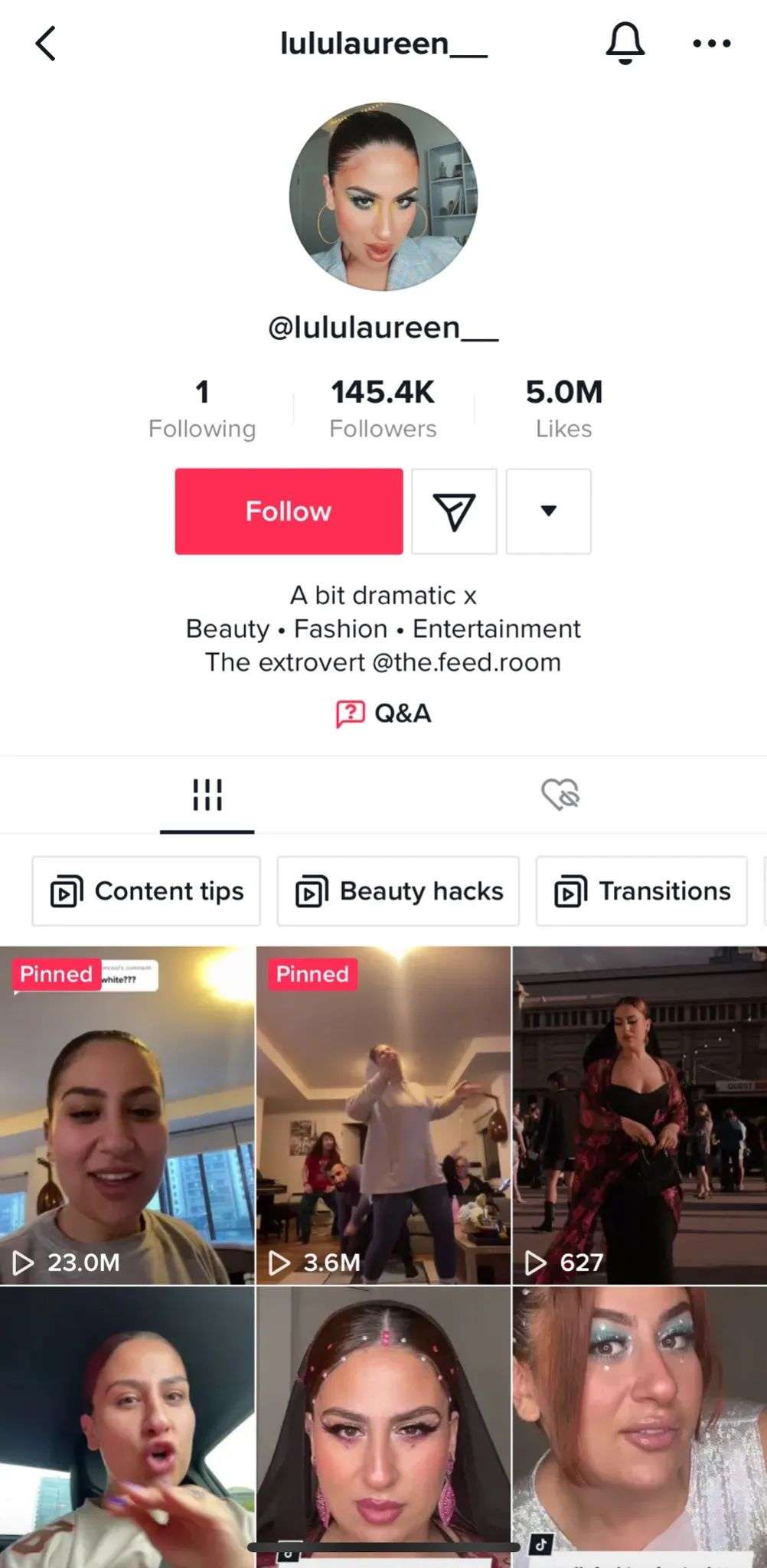The image size is (767, 1568).
Task: View the Following list
Action: point(202,410)
